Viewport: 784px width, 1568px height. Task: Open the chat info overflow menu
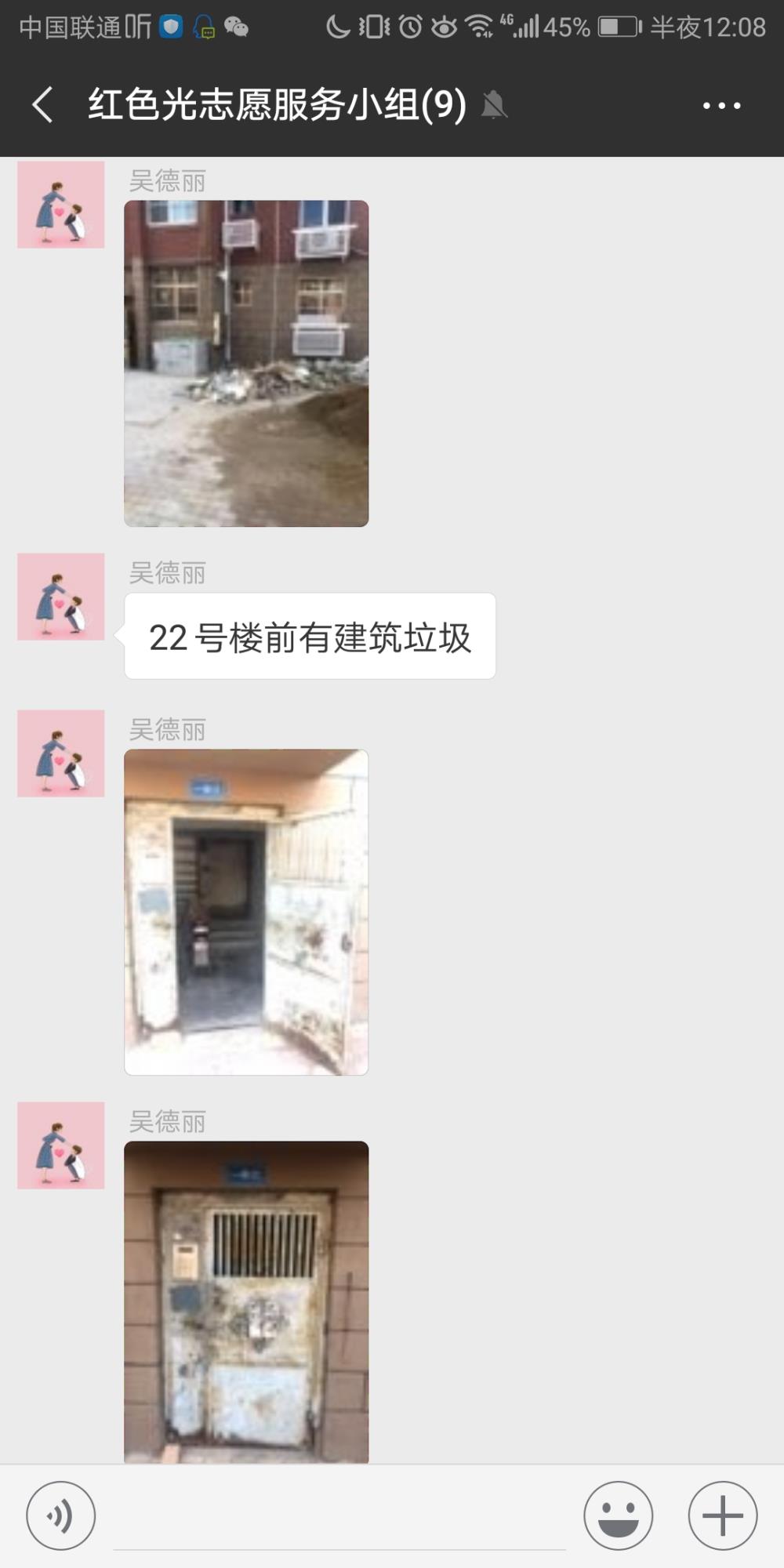click(721, 105)
